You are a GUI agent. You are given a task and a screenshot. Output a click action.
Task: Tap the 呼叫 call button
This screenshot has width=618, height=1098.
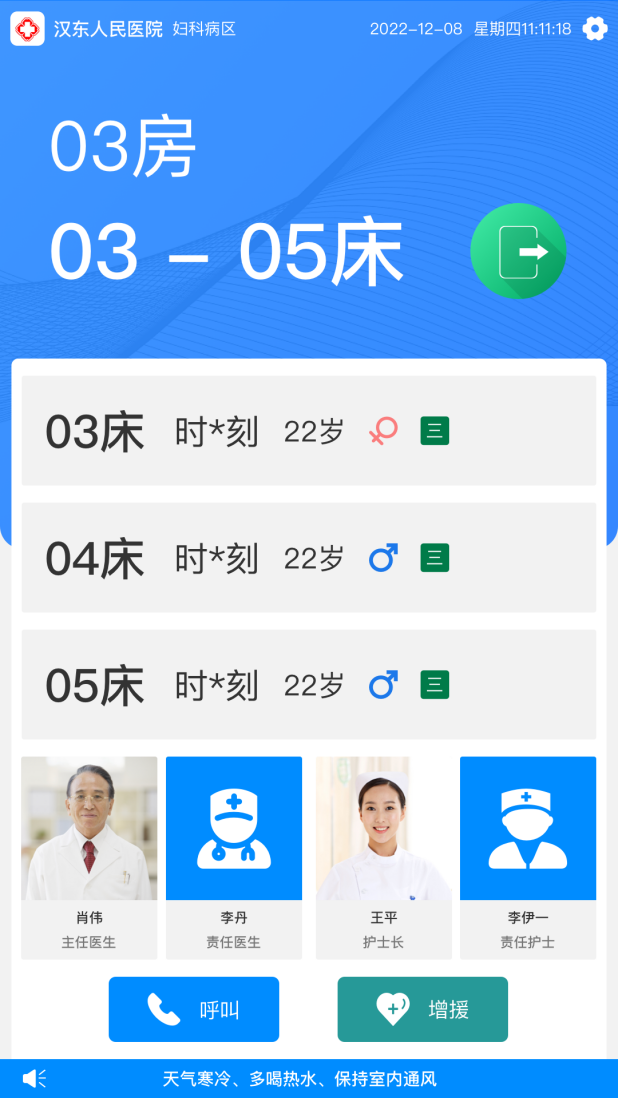[194, 1009]
